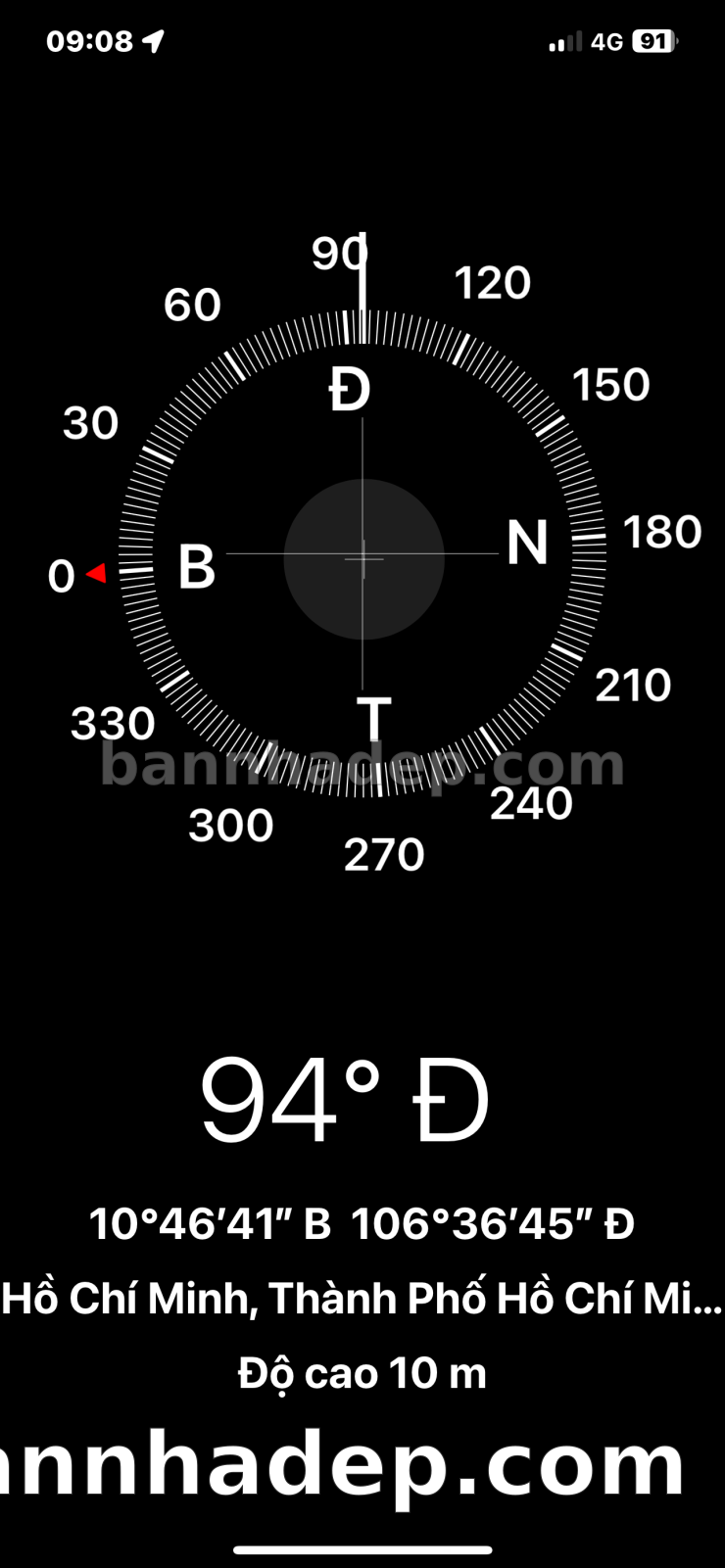
Task: Tap the compass dial to lock bearing
Action: click(x=363, y=557)
